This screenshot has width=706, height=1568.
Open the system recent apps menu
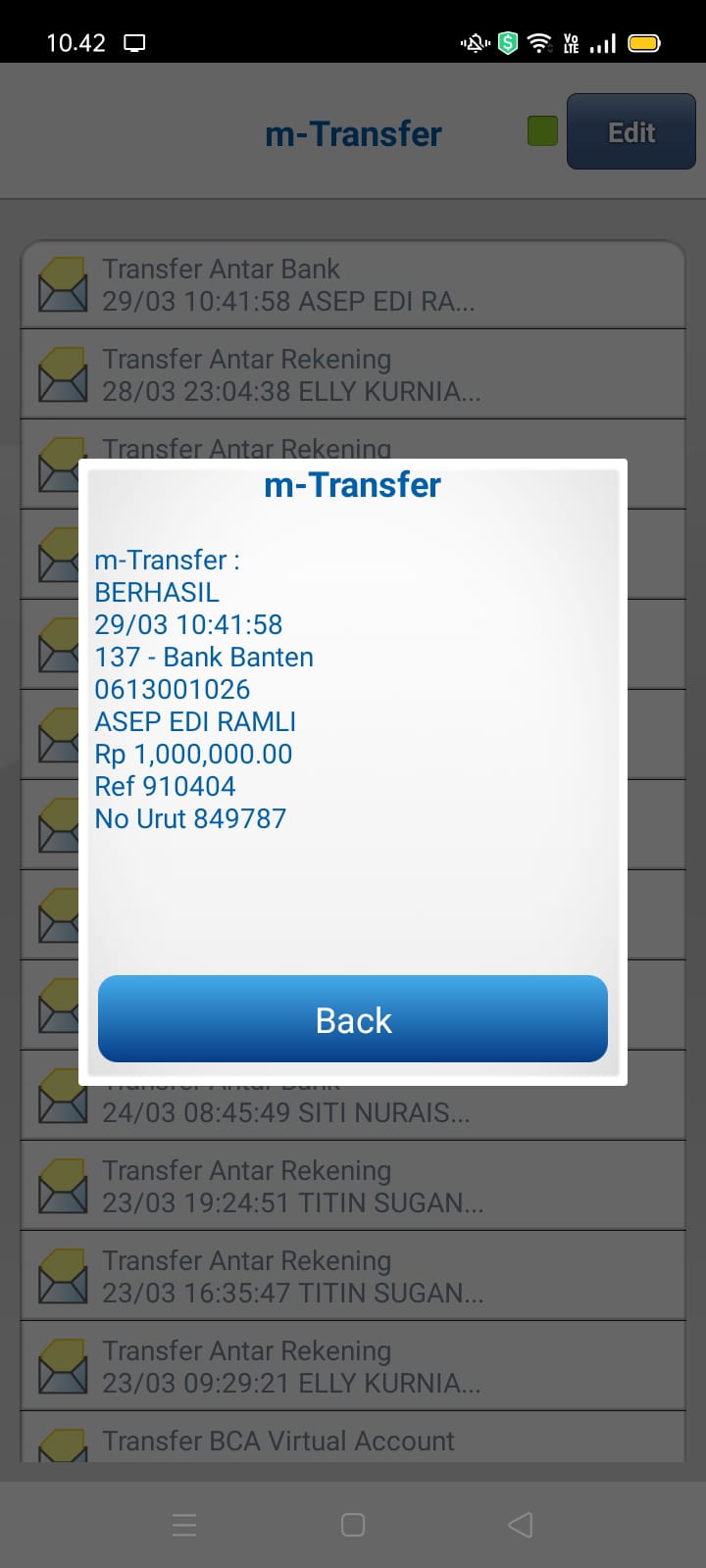tap(184, 1525)
